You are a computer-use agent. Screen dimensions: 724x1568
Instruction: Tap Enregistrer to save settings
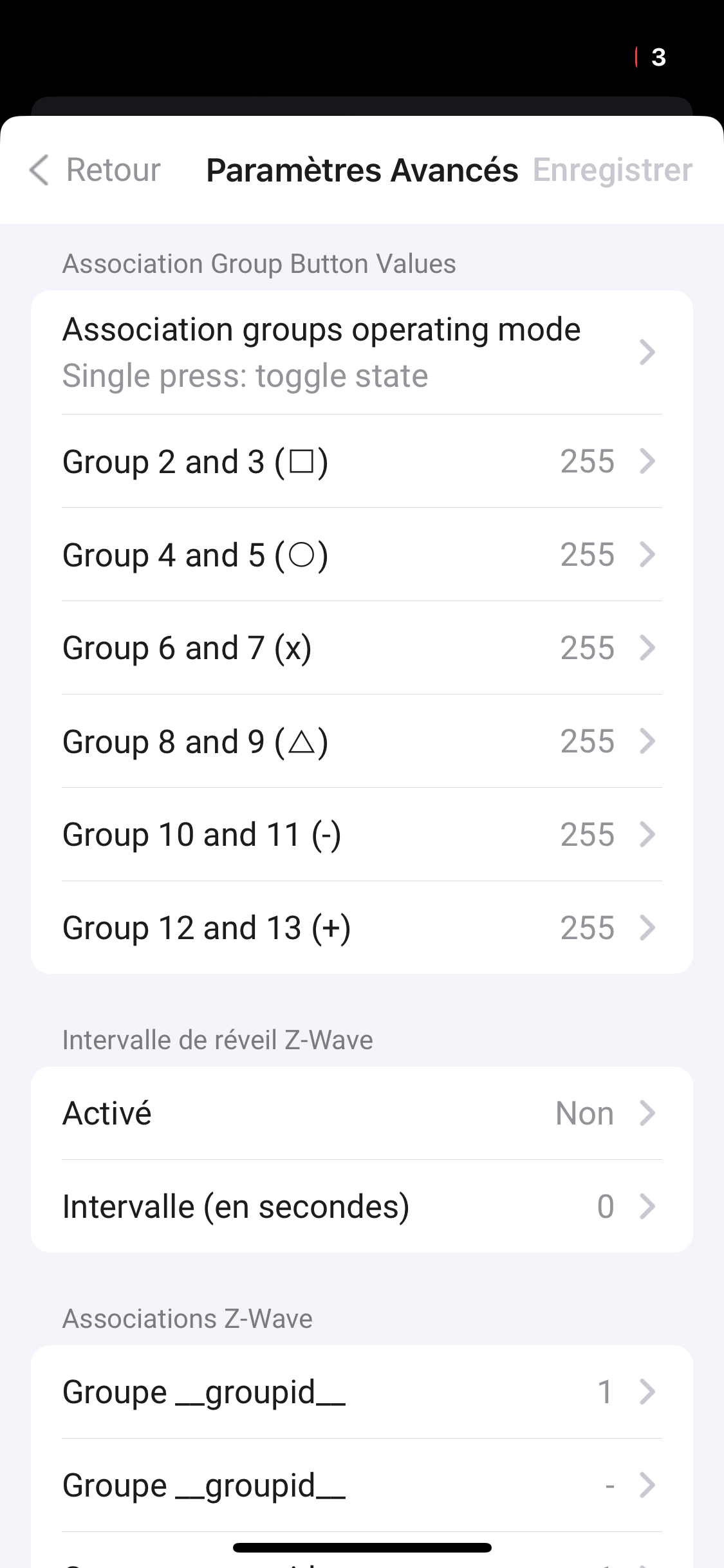[x=612, y=171]
